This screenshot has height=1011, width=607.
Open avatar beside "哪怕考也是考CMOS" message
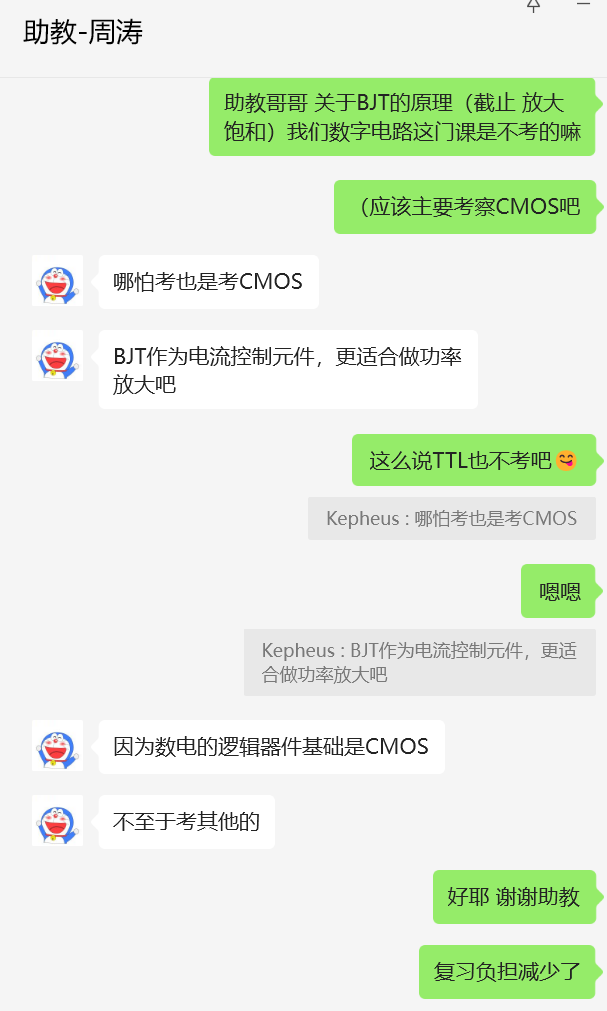pyautogui.click(x=58, y=281)
